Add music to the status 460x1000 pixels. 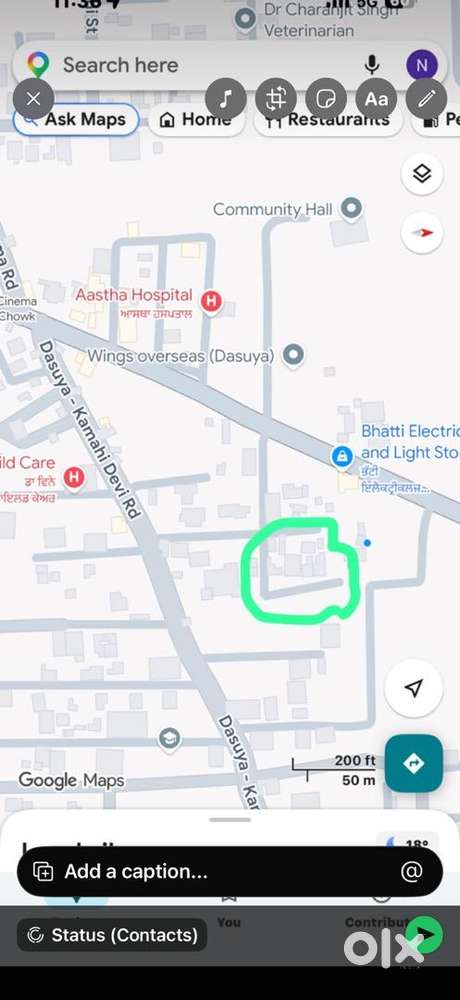click(x=225, y=99)
